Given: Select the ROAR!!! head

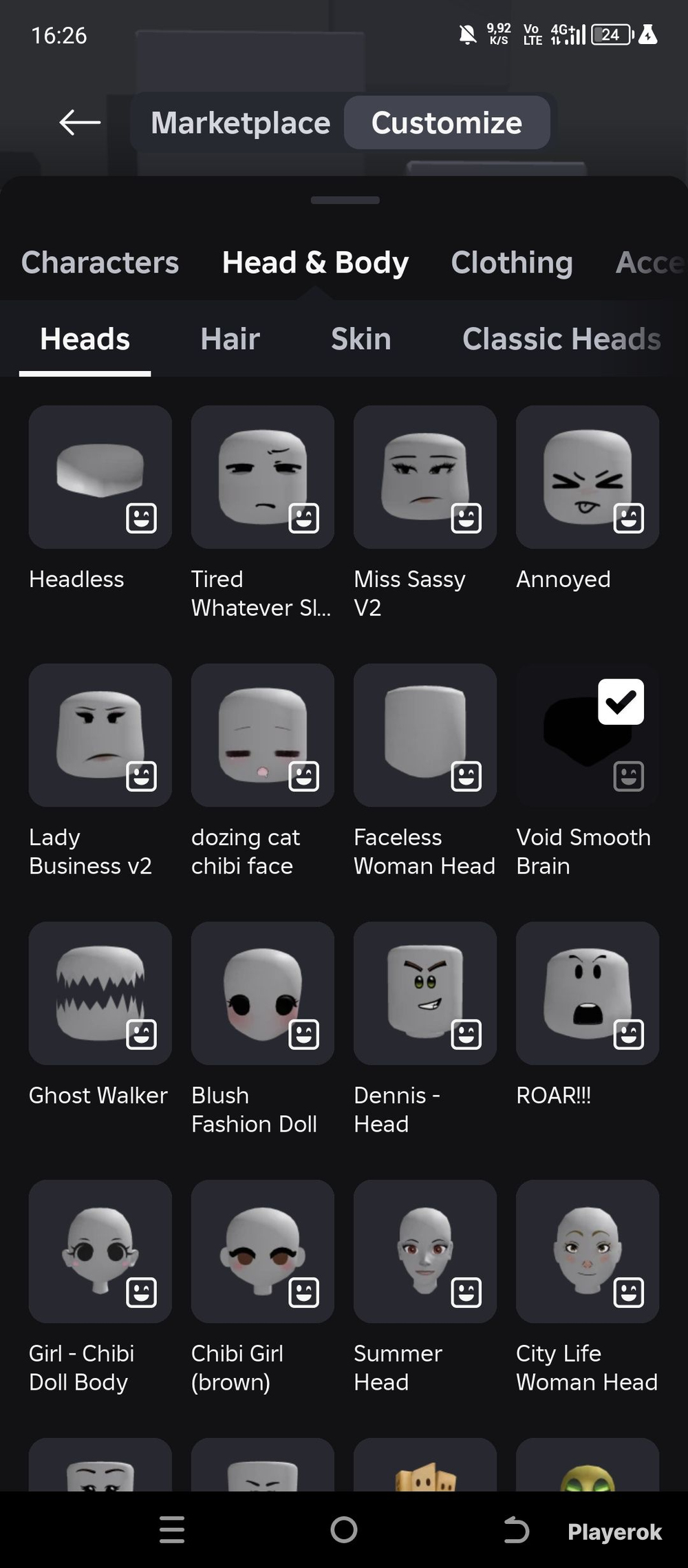Looking at the screenshot, I should point(588,993).
